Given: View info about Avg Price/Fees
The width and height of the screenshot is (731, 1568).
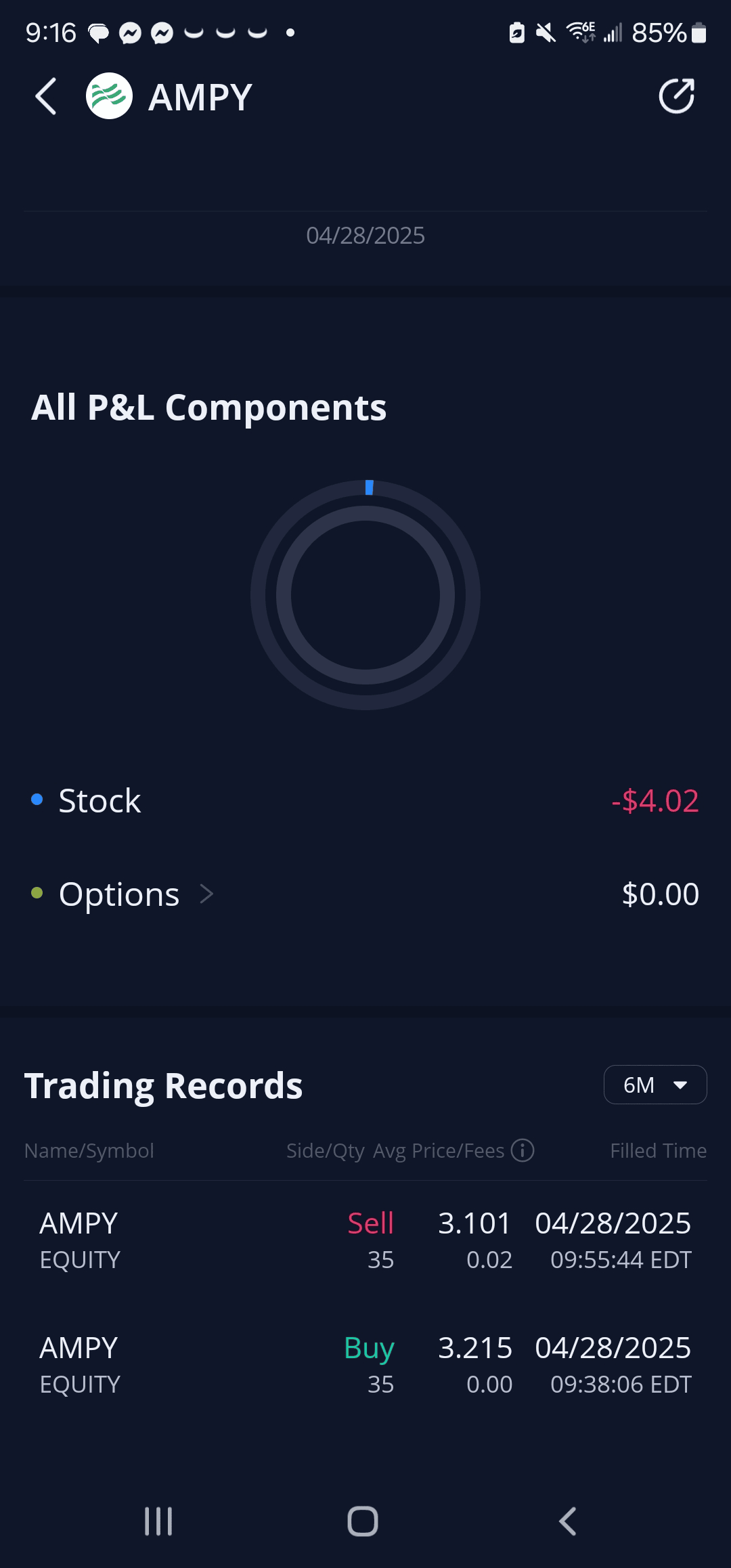Looking at the screenshot, I should [523, 1150].
